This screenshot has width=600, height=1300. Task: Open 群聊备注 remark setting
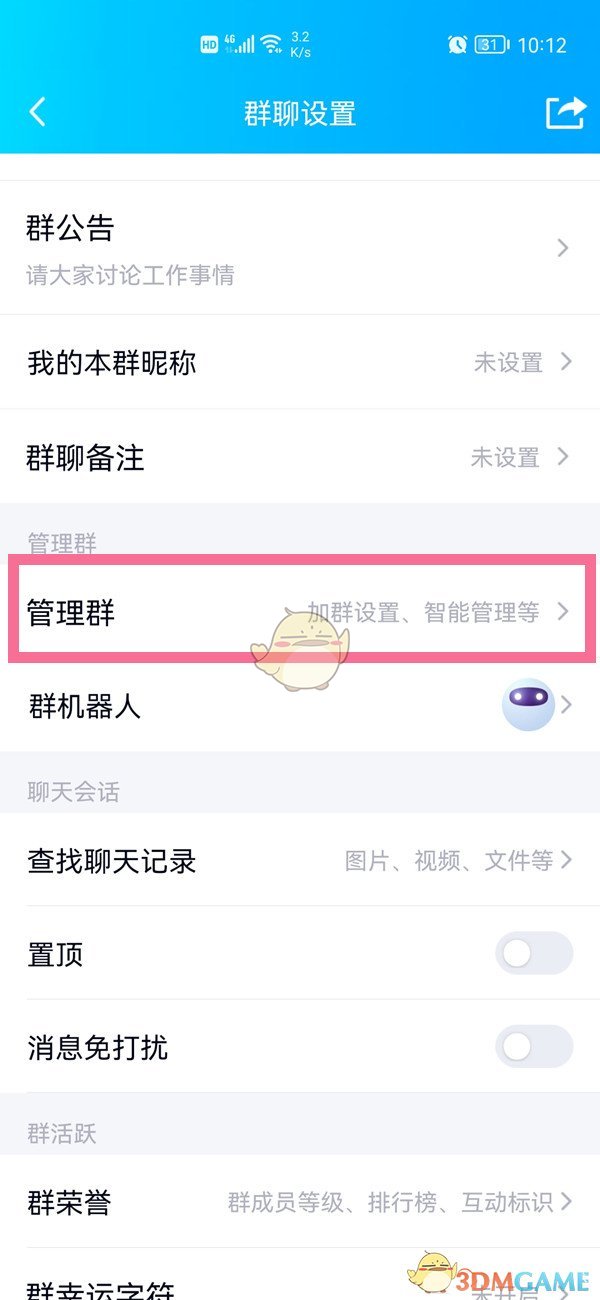[x=300, y=457]
